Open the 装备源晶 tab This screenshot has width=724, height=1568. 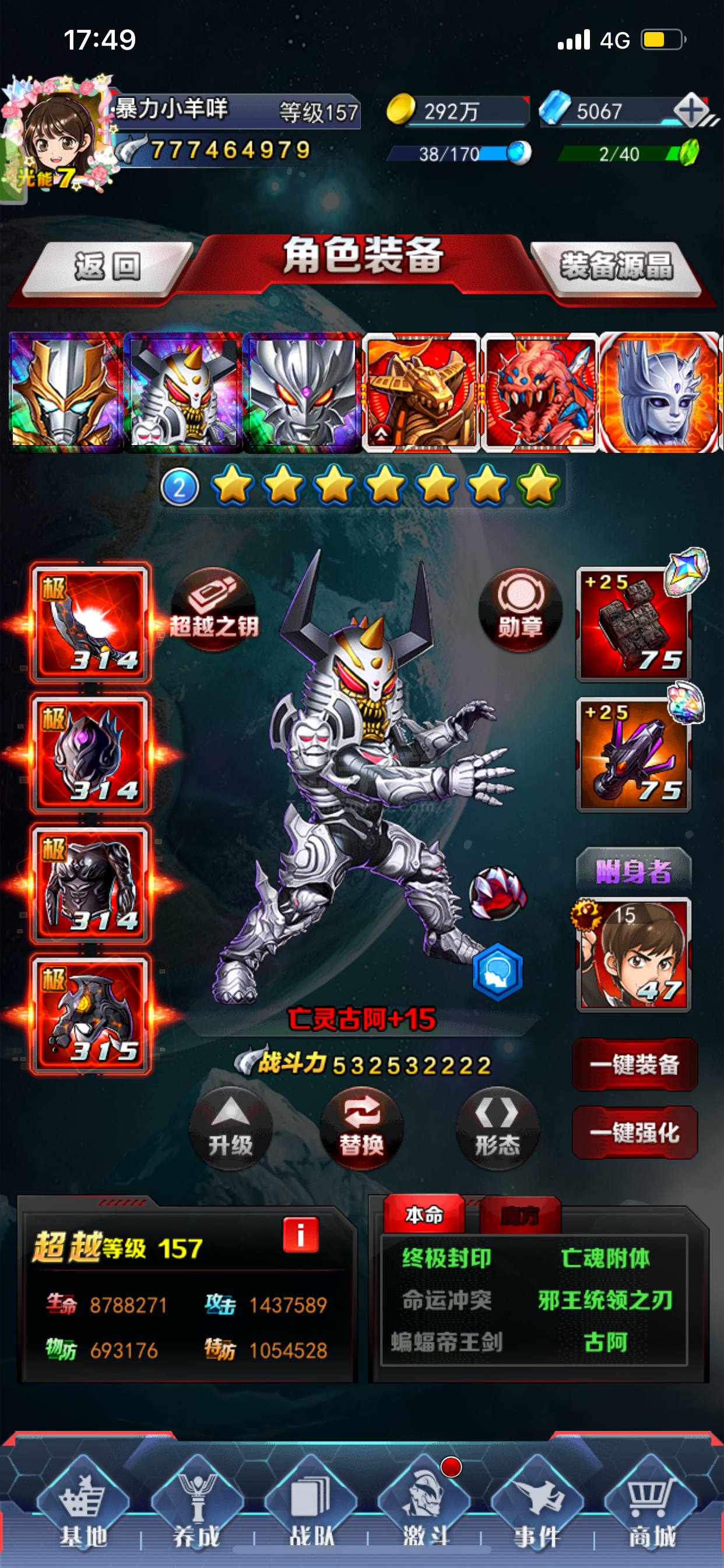pyautogui.click(x=616, y=268)
